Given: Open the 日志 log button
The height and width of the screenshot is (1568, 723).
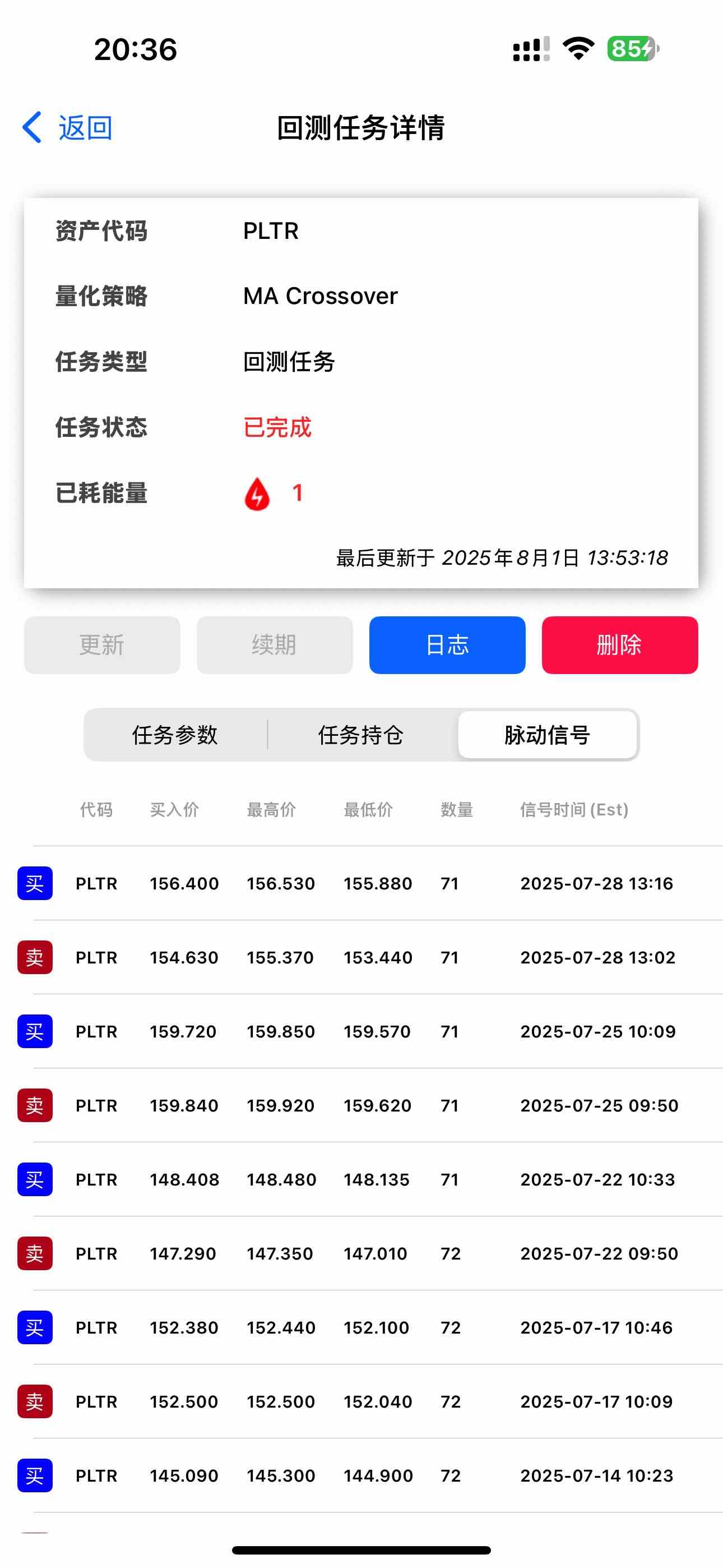Looking at the screenshot, I should [x=447, y=644].
